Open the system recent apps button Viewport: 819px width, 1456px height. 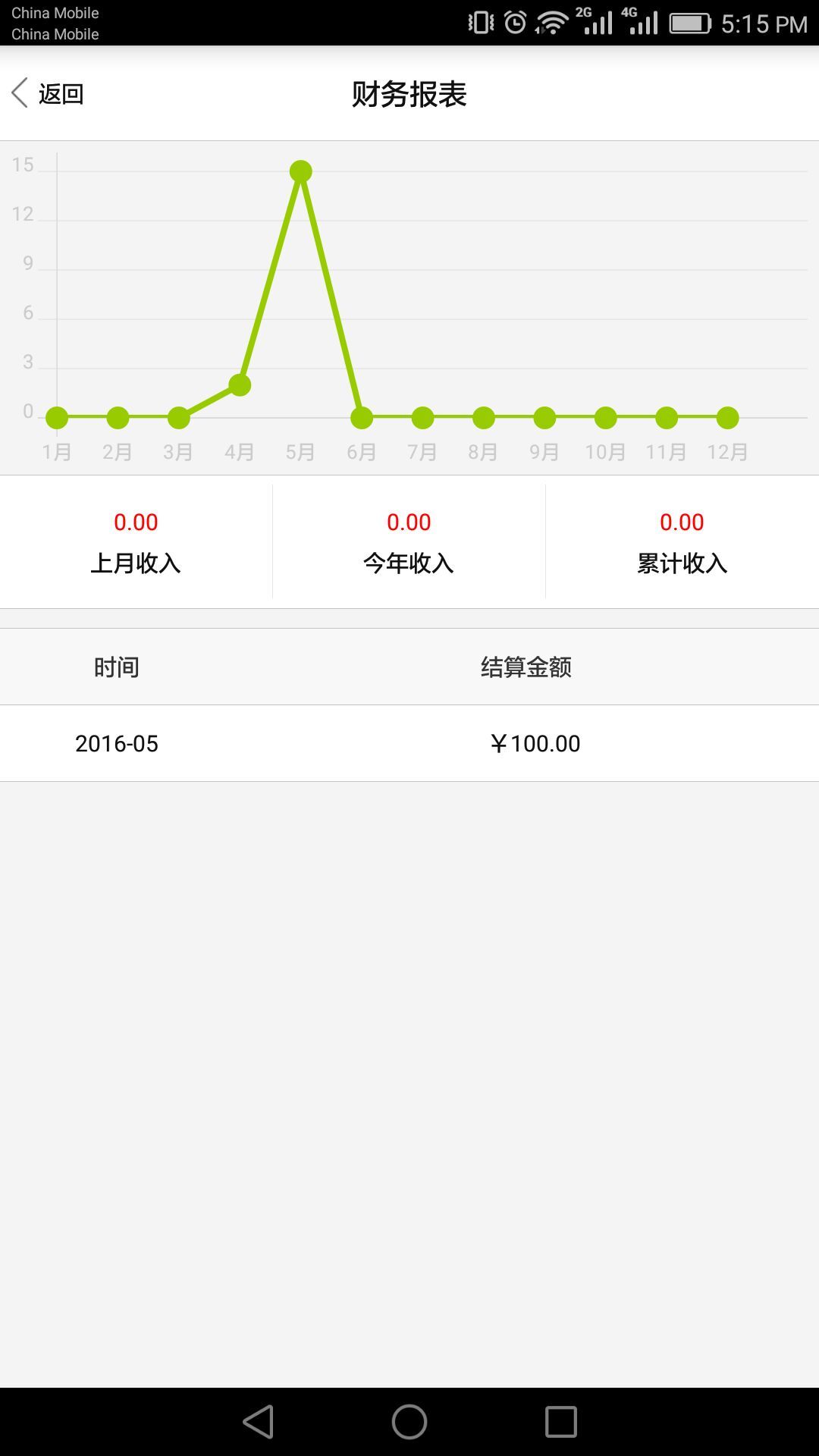(x=561, y=1422)
